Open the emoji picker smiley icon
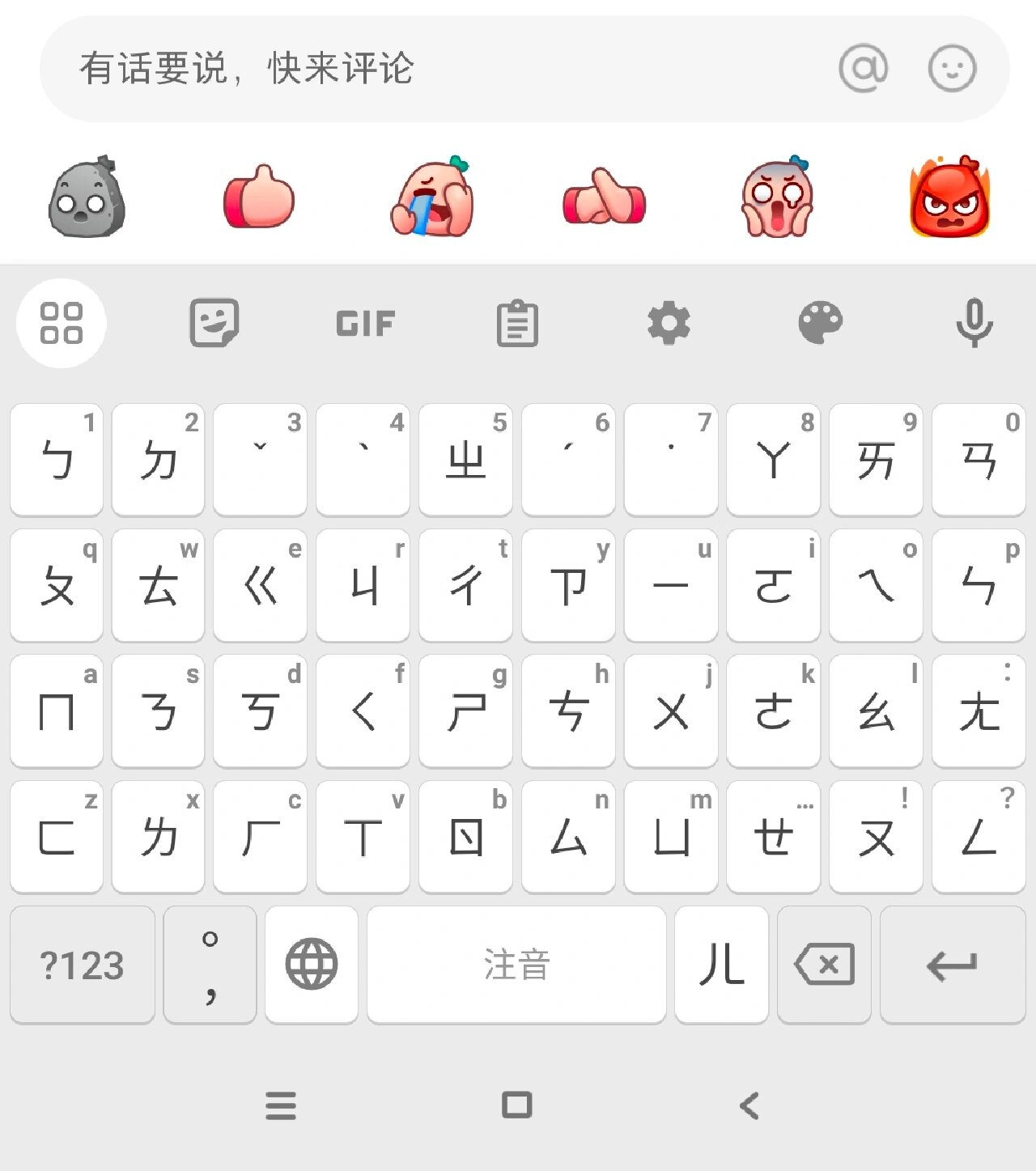The image size is (1036, 1171). coord(952,69)
